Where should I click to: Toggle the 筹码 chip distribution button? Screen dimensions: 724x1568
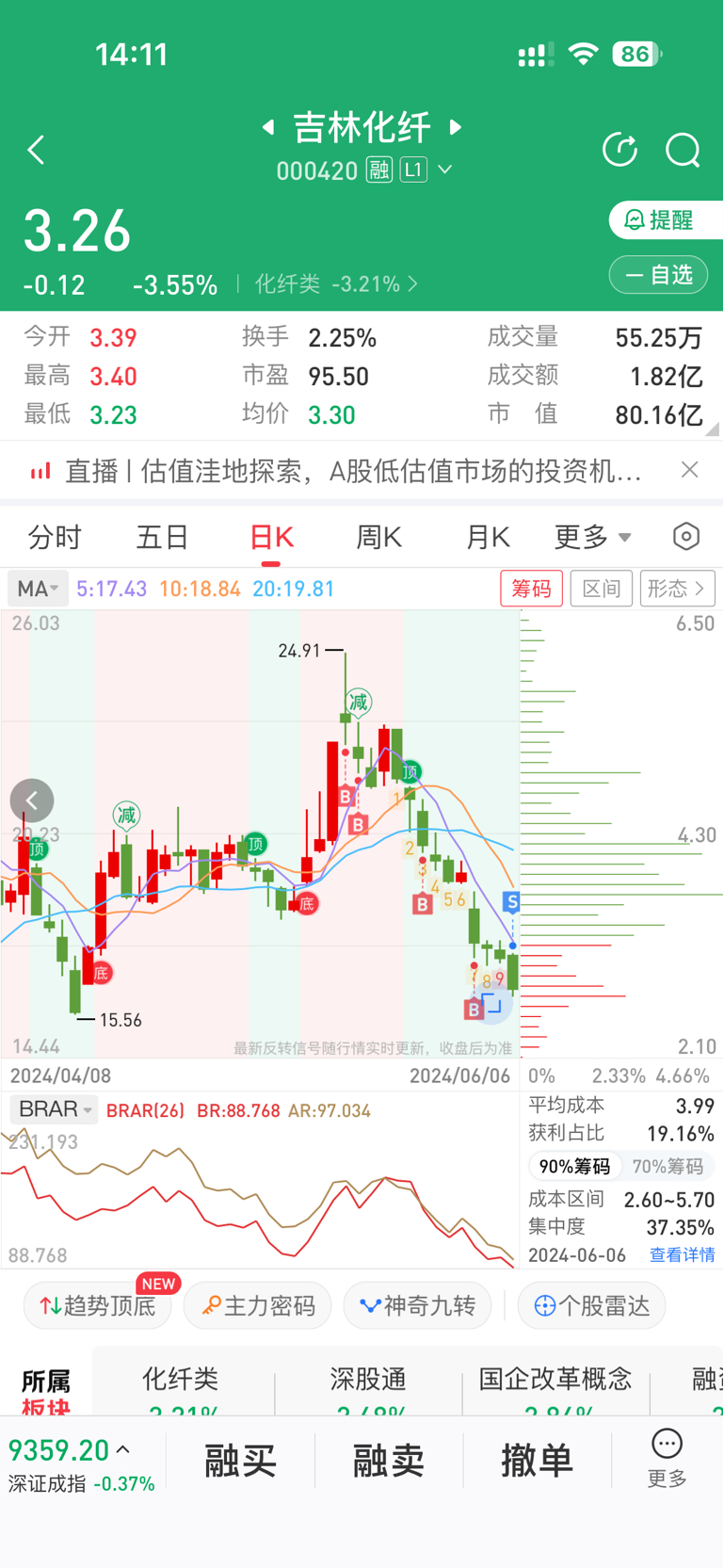[x=531, y=589]
